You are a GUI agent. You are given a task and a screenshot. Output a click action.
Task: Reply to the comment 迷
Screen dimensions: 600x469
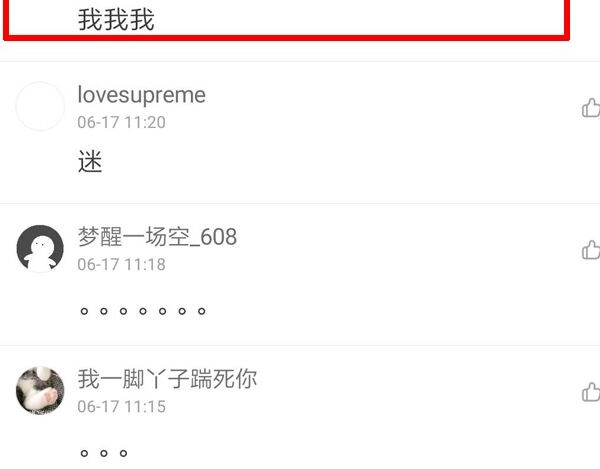pyautogui.click(x=90, y=161)
